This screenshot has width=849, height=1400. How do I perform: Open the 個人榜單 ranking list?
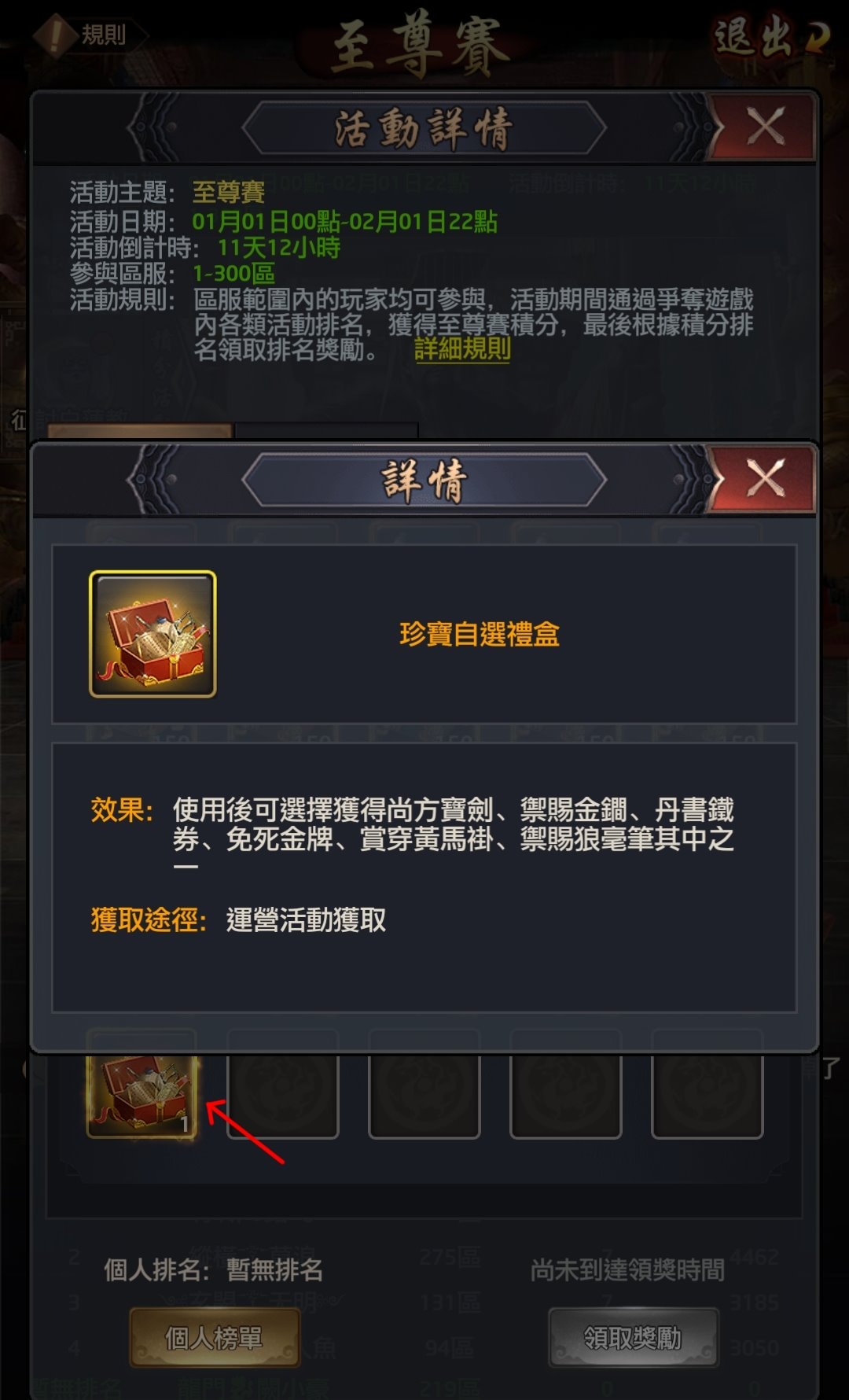click(x=214, y=1337)
